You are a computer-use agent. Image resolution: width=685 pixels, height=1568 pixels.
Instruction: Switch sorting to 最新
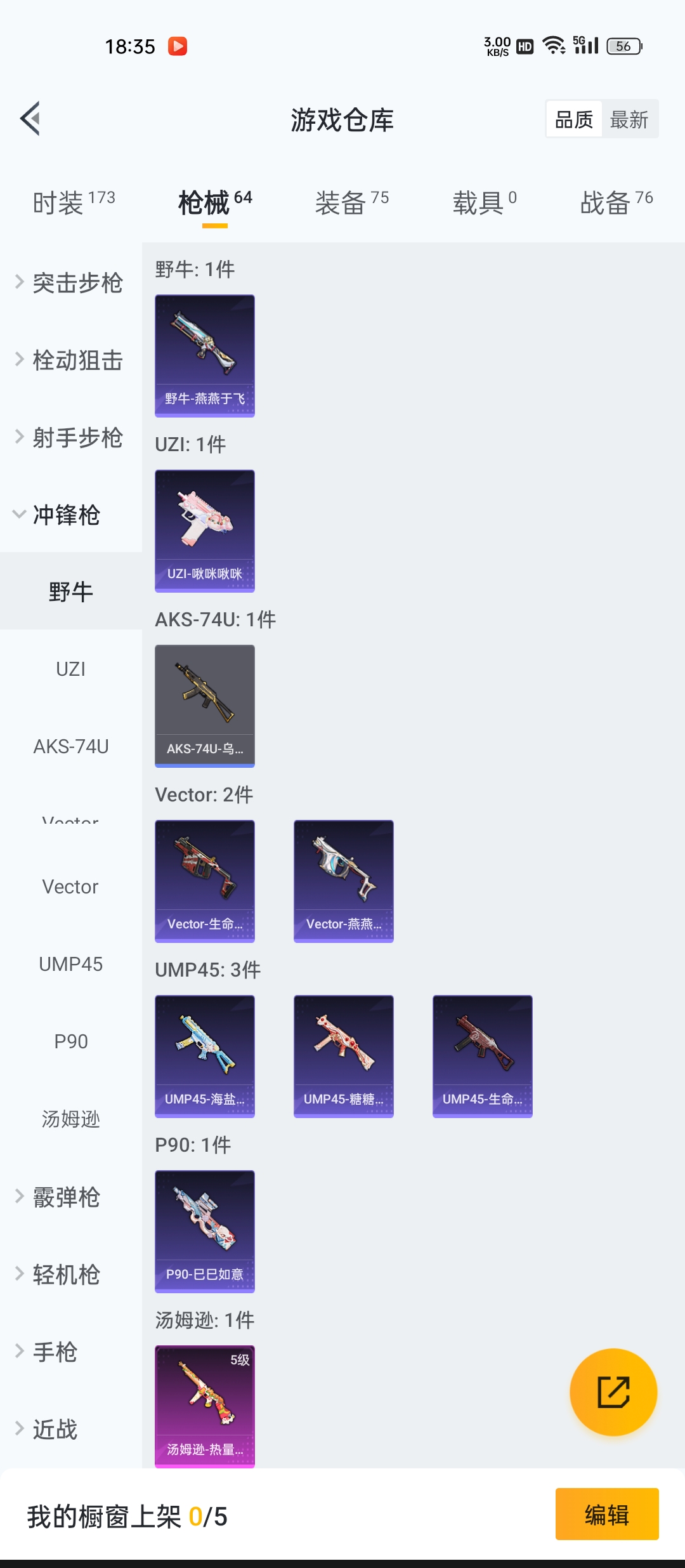click(630, 119)
